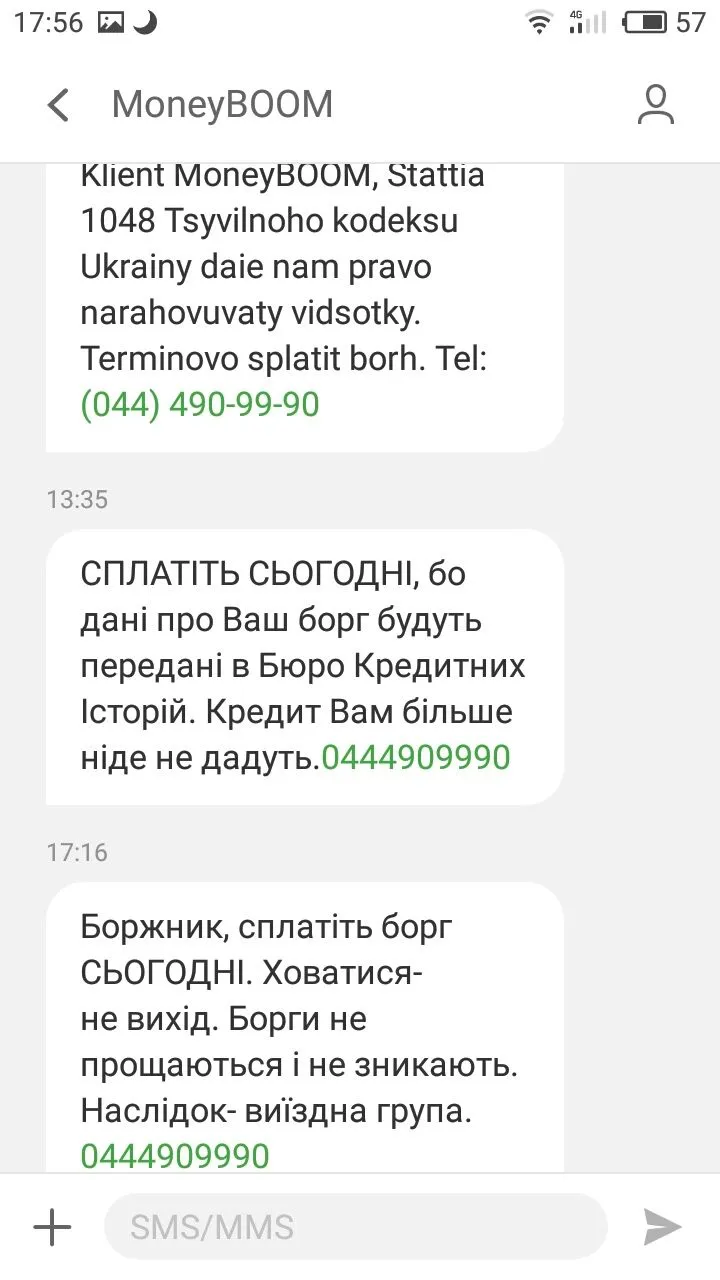Focus the SMS/MMS text field

(355, 1227)
